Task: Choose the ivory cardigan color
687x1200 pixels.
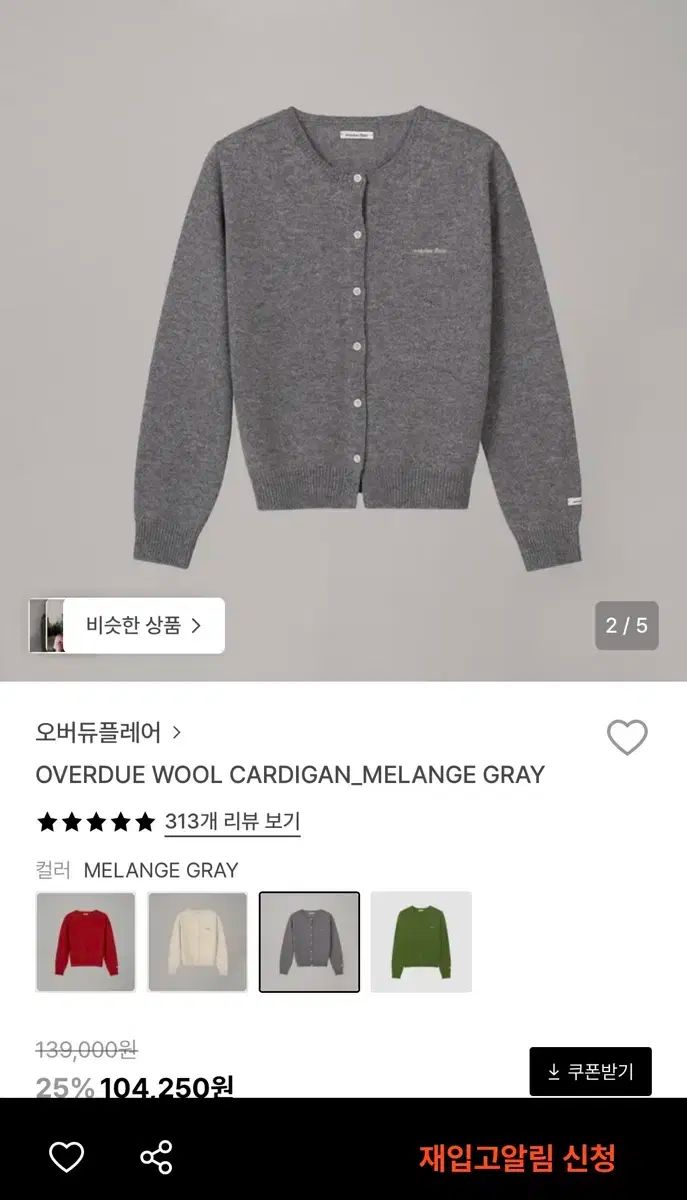Action: [x=197, y=942]
